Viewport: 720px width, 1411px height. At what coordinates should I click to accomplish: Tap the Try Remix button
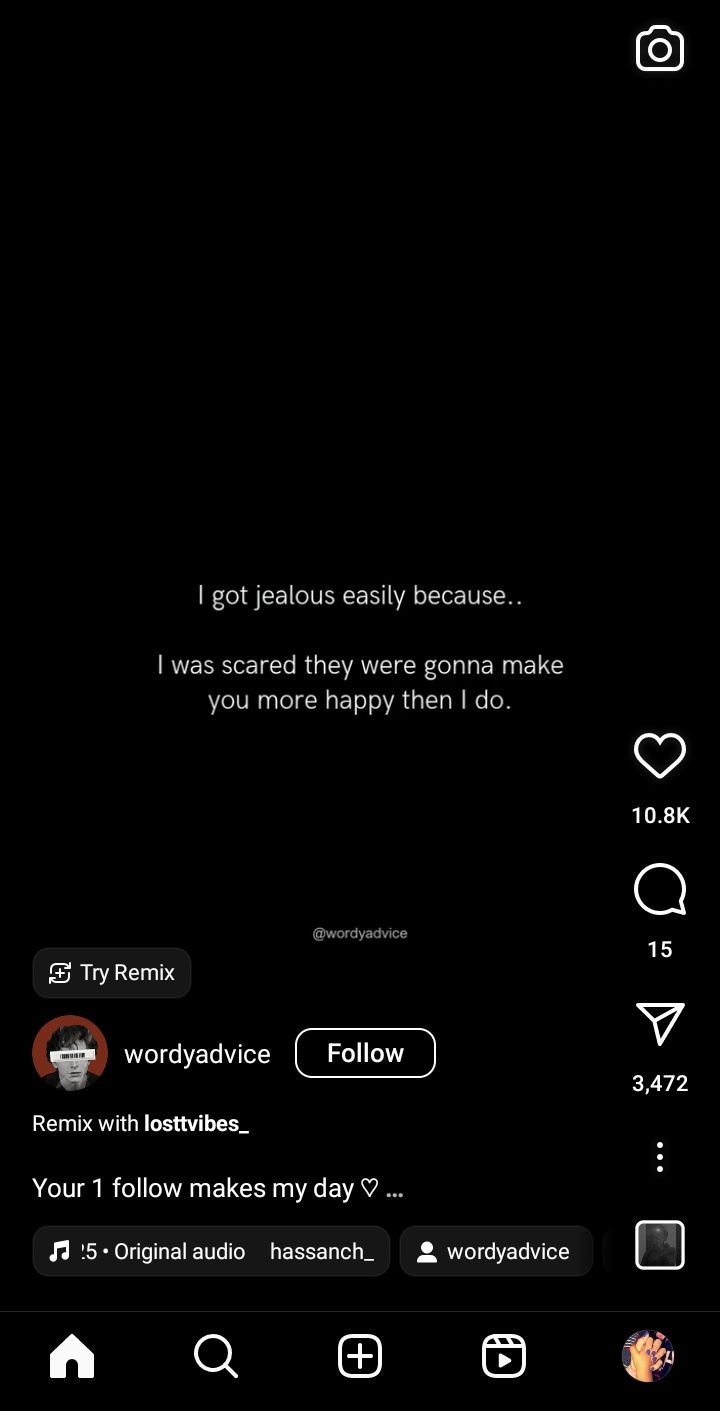pyautogui.click(x=112, y=973)
